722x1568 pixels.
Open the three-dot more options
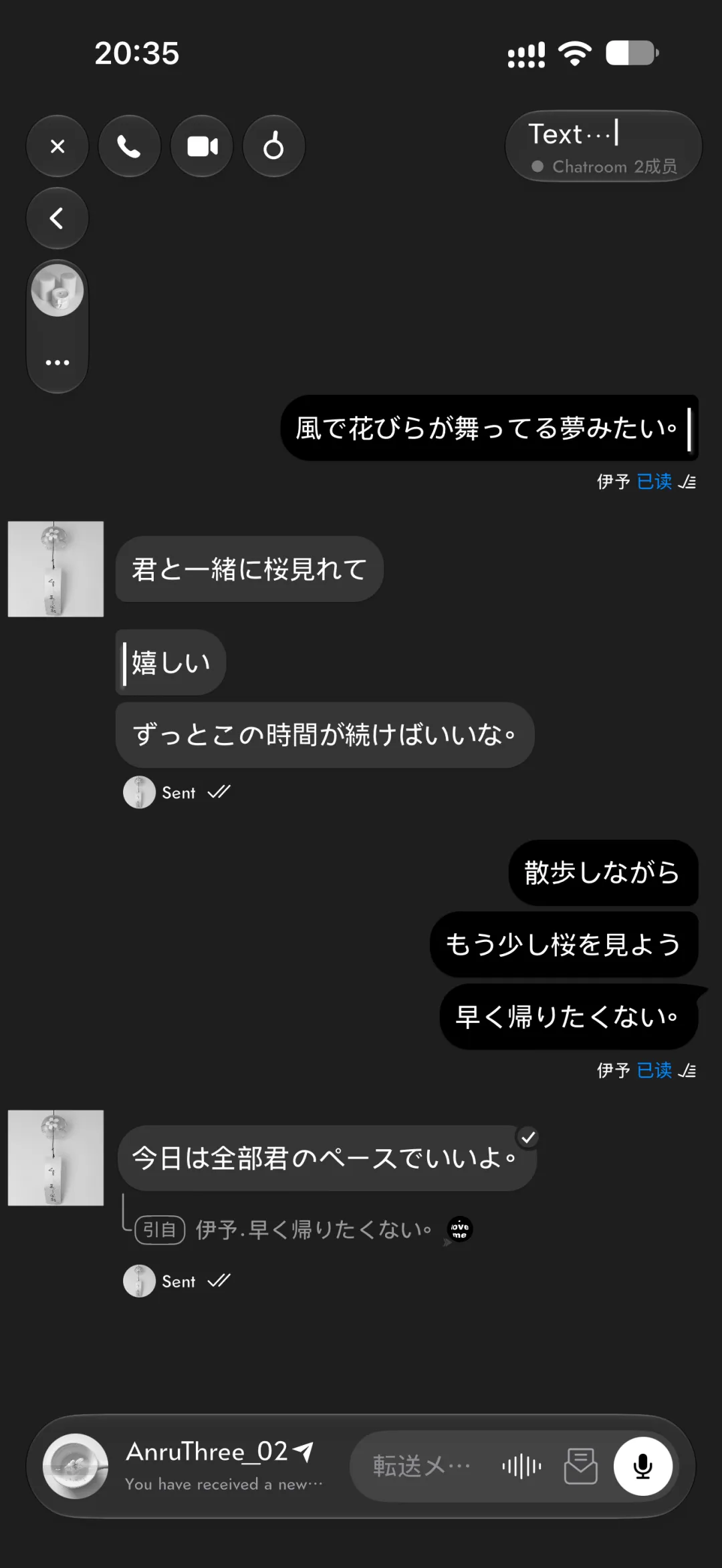[57, 363]
